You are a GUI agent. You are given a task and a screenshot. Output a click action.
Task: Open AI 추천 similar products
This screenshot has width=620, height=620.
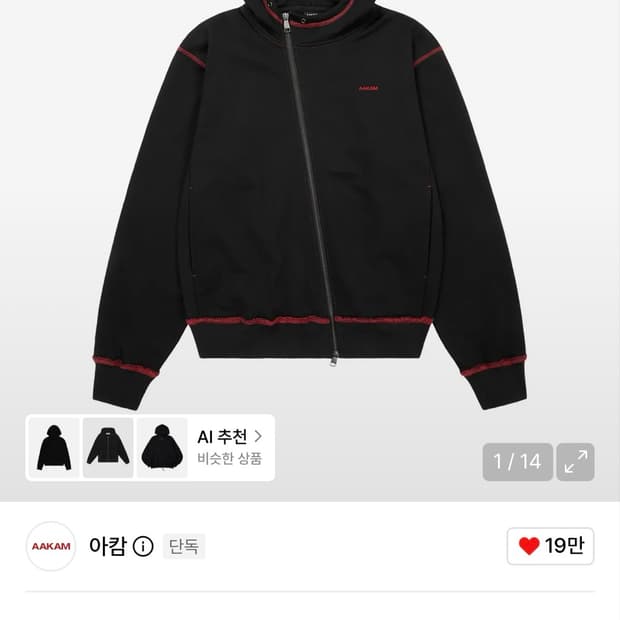(x=230, y=447)
